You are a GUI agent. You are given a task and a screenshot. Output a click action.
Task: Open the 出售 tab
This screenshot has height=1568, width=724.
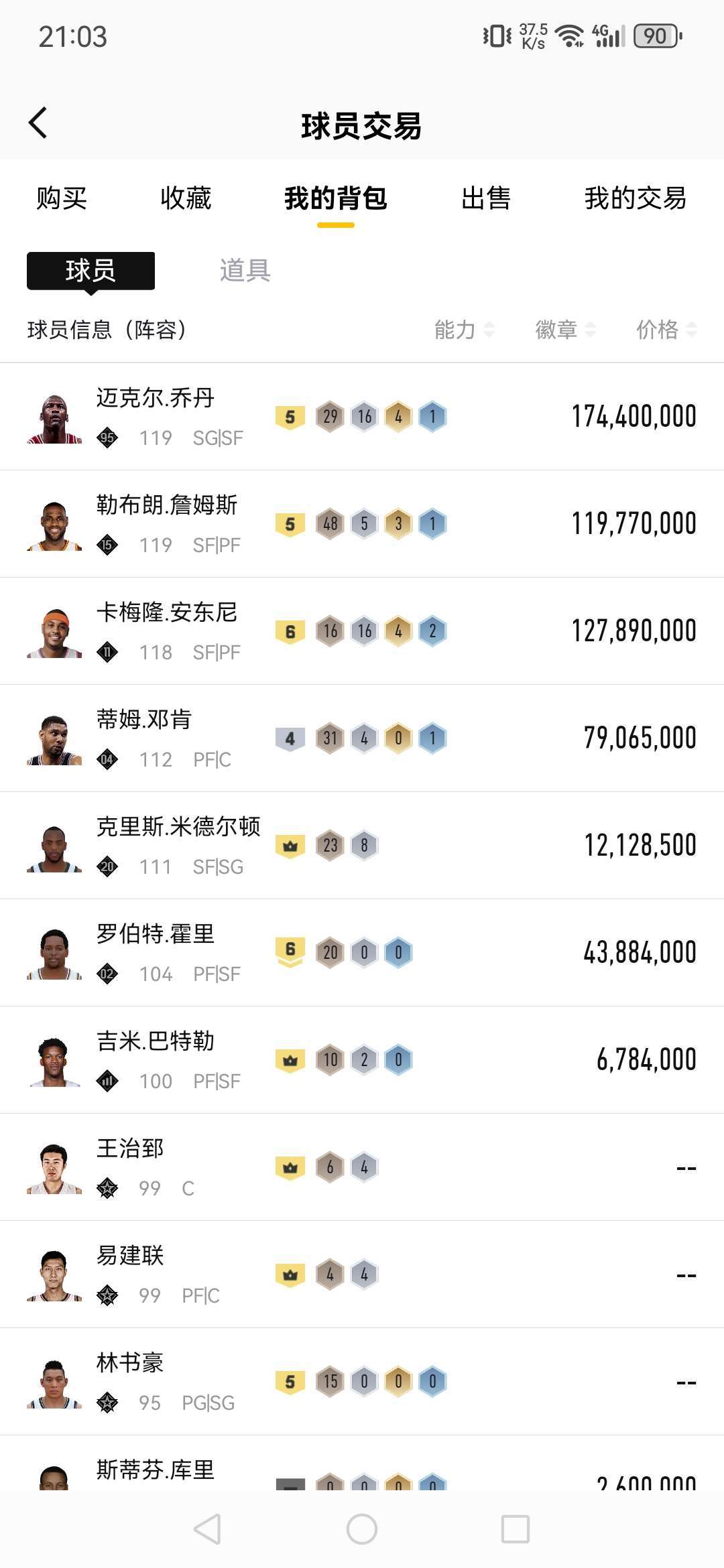[x=486, y=199]
